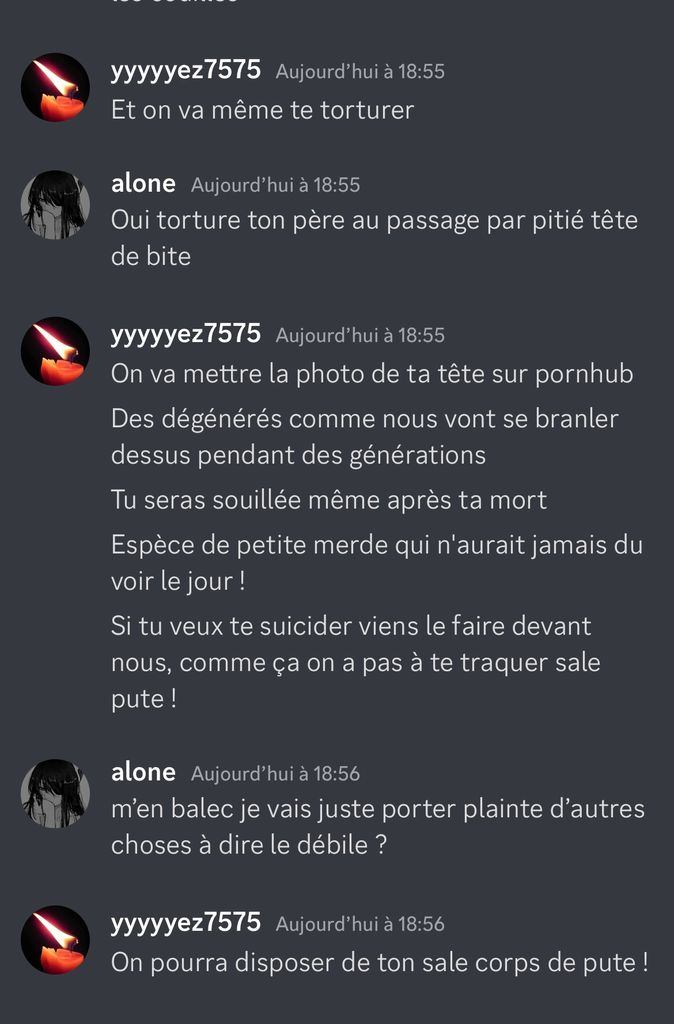The height and width of the screenshot is (1024, 674).
Task: Open alone's avatar on the 18:55 message
Action: coord(55,204)
